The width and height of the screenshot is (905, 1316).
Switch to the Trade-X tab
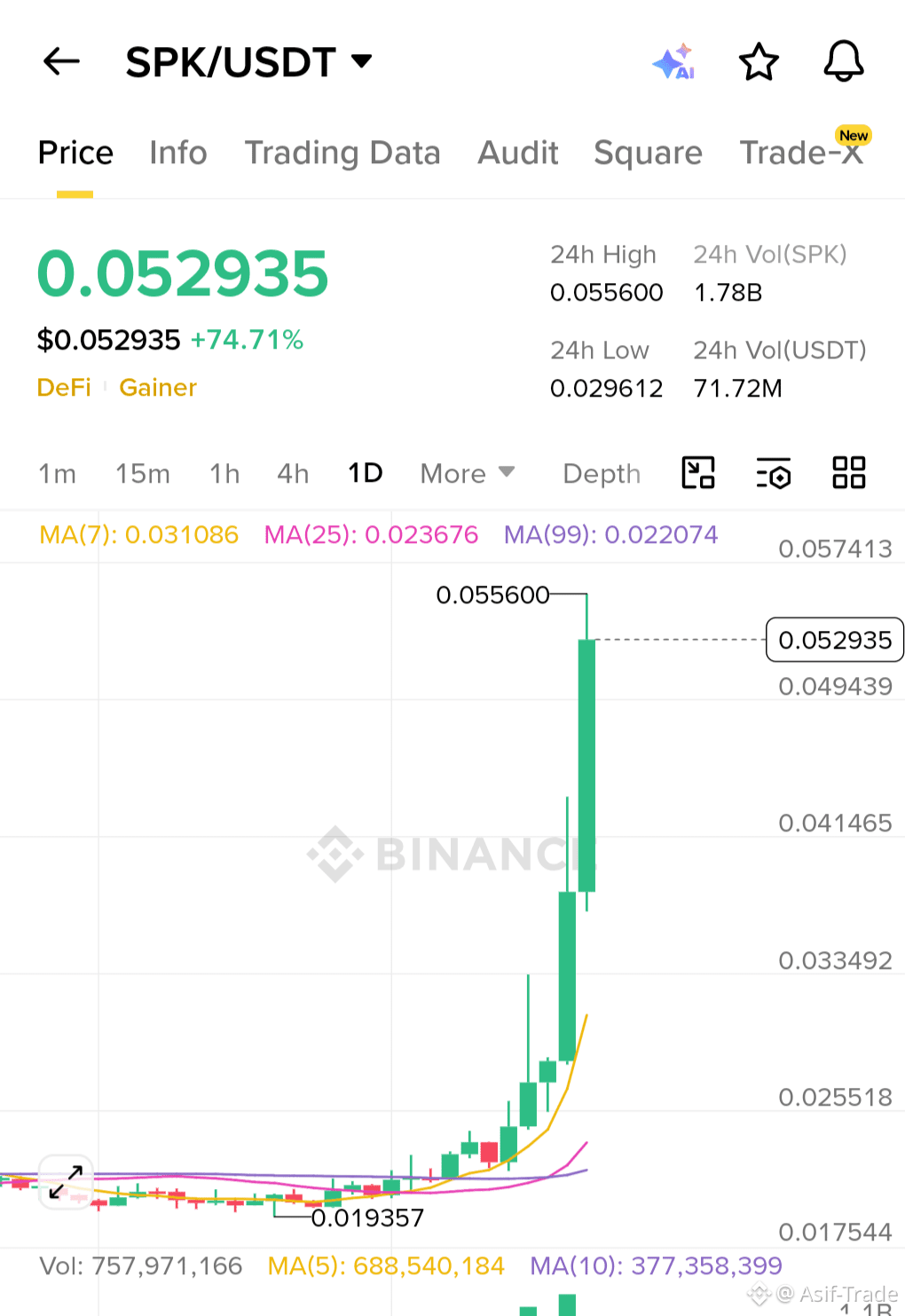801,153
